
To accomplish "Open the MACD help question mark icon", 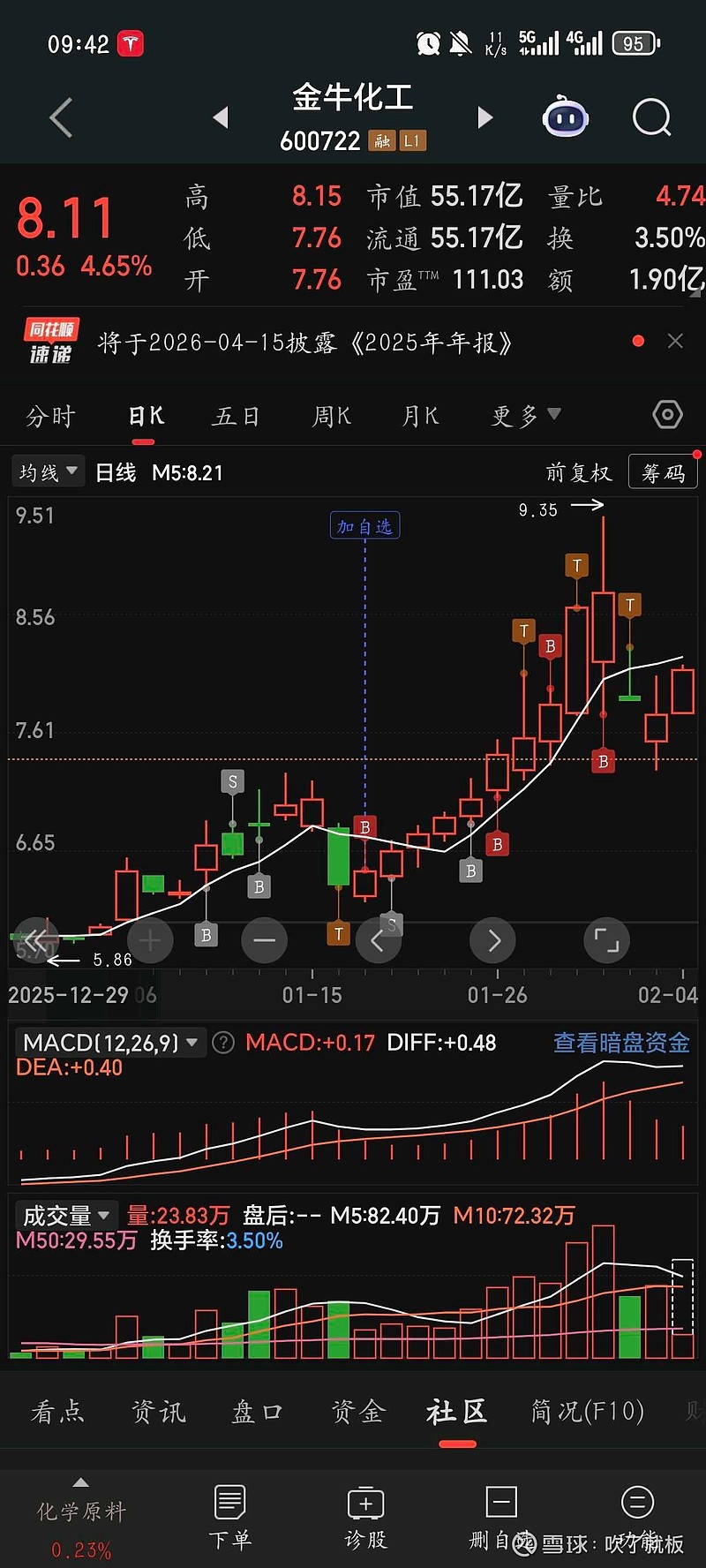I will 222,1043.
